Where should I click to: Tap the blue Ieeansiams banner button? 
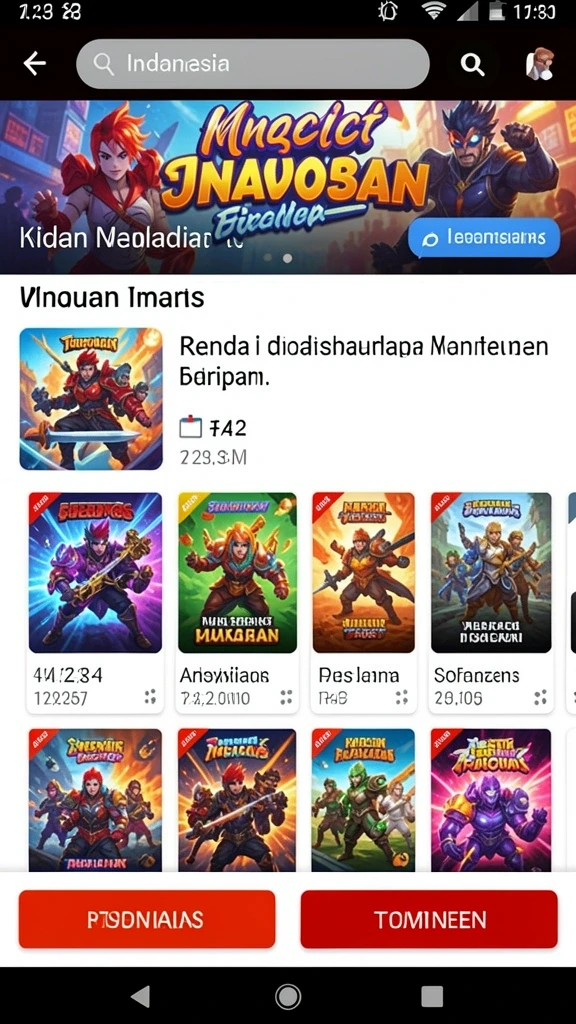tap(484, 238)
